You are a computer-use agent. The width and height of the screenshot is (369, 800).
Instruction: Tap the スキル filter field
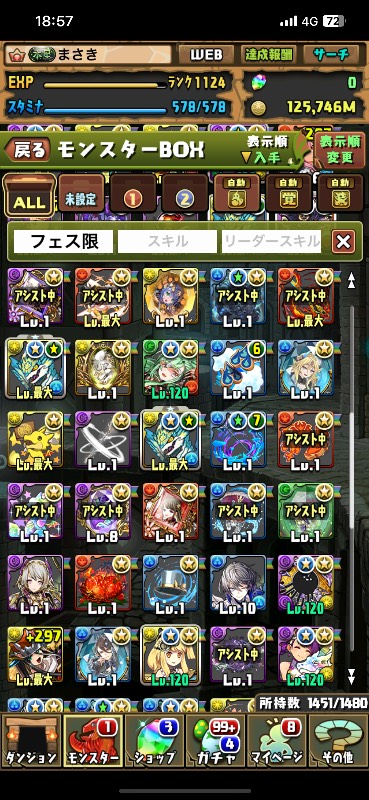167,241
